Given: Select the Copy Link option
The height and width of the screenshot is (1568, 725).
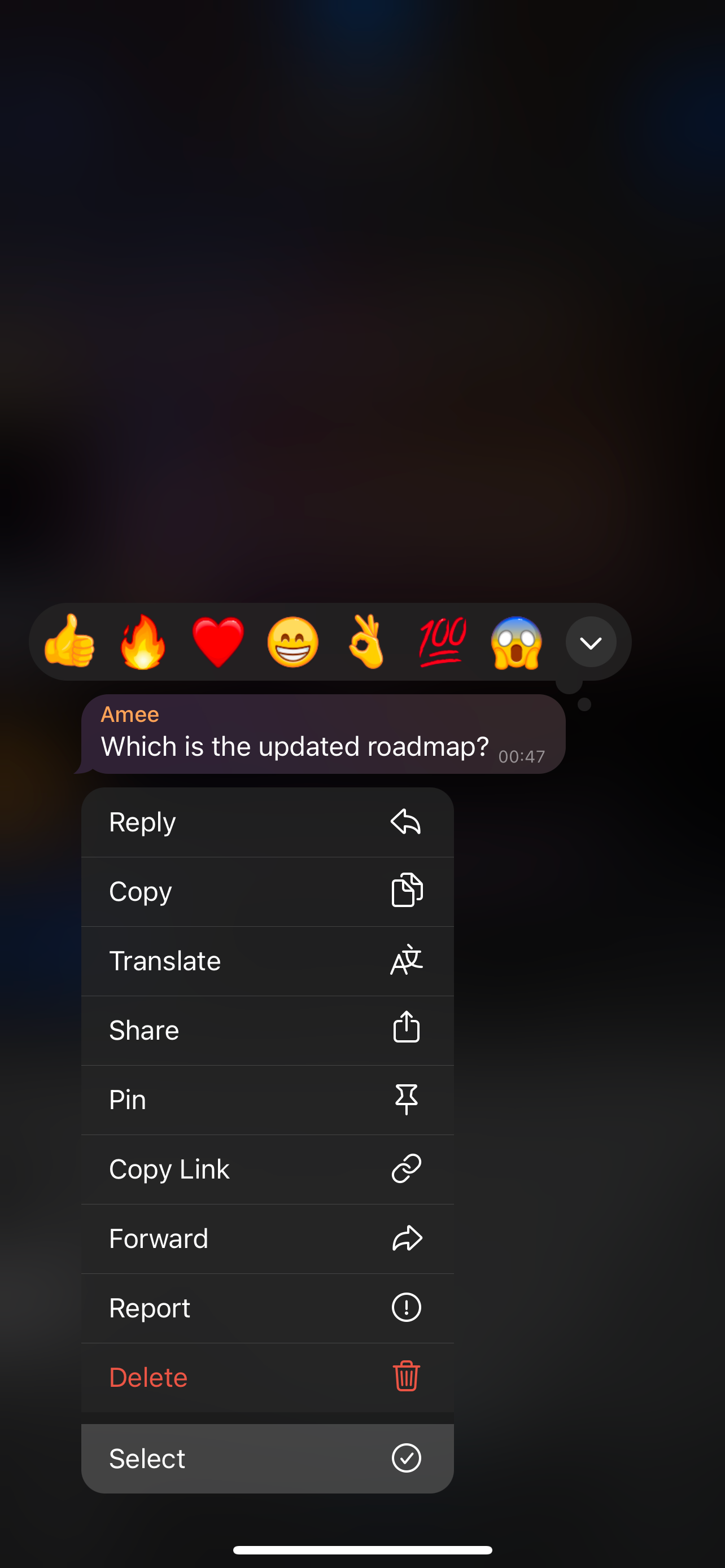Looking at the screenshot, I should pos(267,1169).
